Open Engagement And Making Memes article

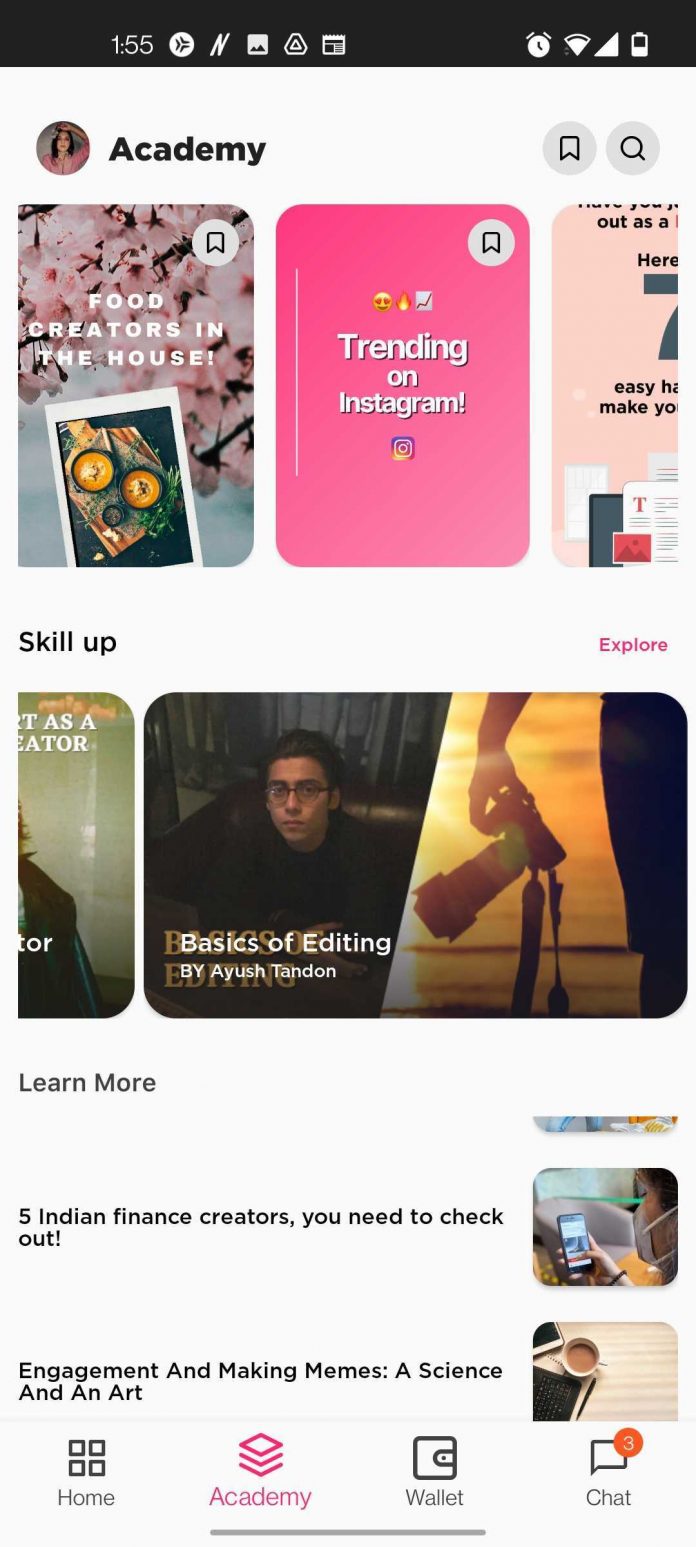pyautogui.click(x=261, y=1381)
